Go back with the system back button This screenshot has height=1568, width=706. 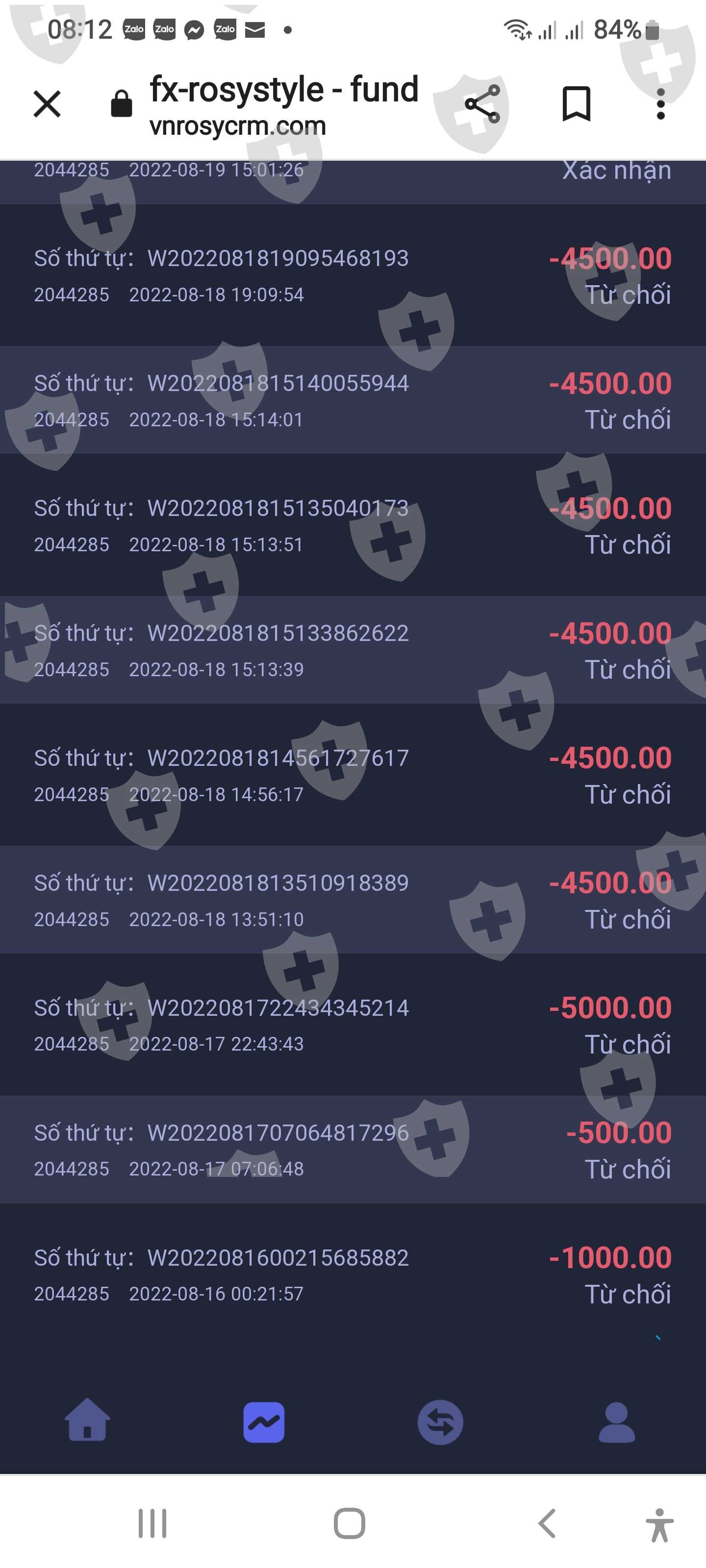pyautogui.click(x=546, y=1523)
